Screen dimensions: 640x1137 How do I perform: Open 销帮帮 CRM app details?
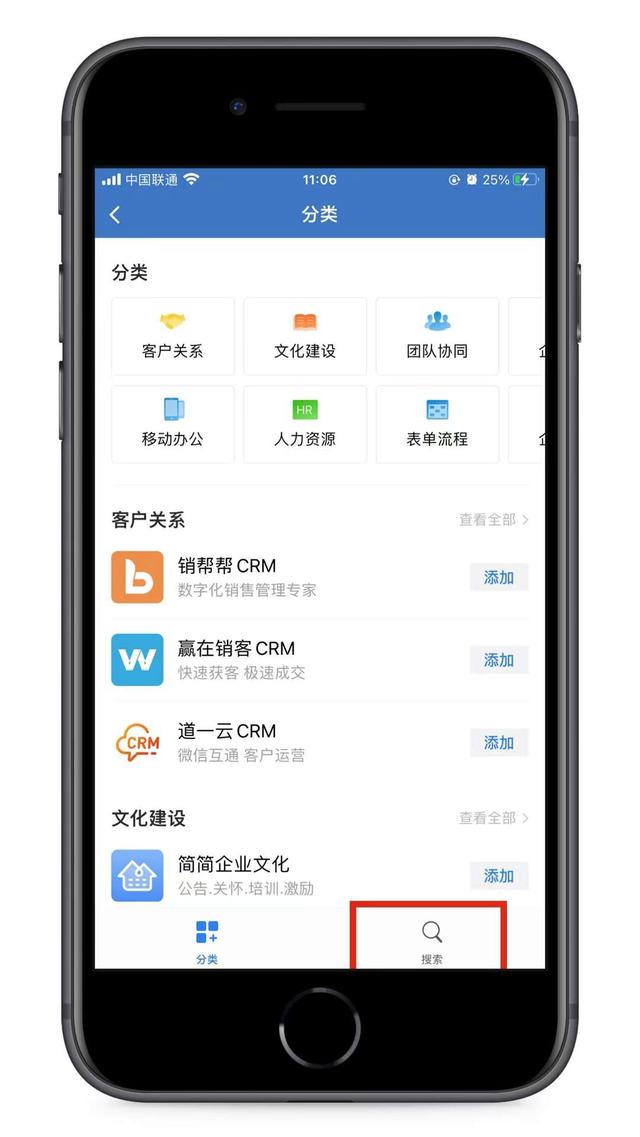(250, 577)
